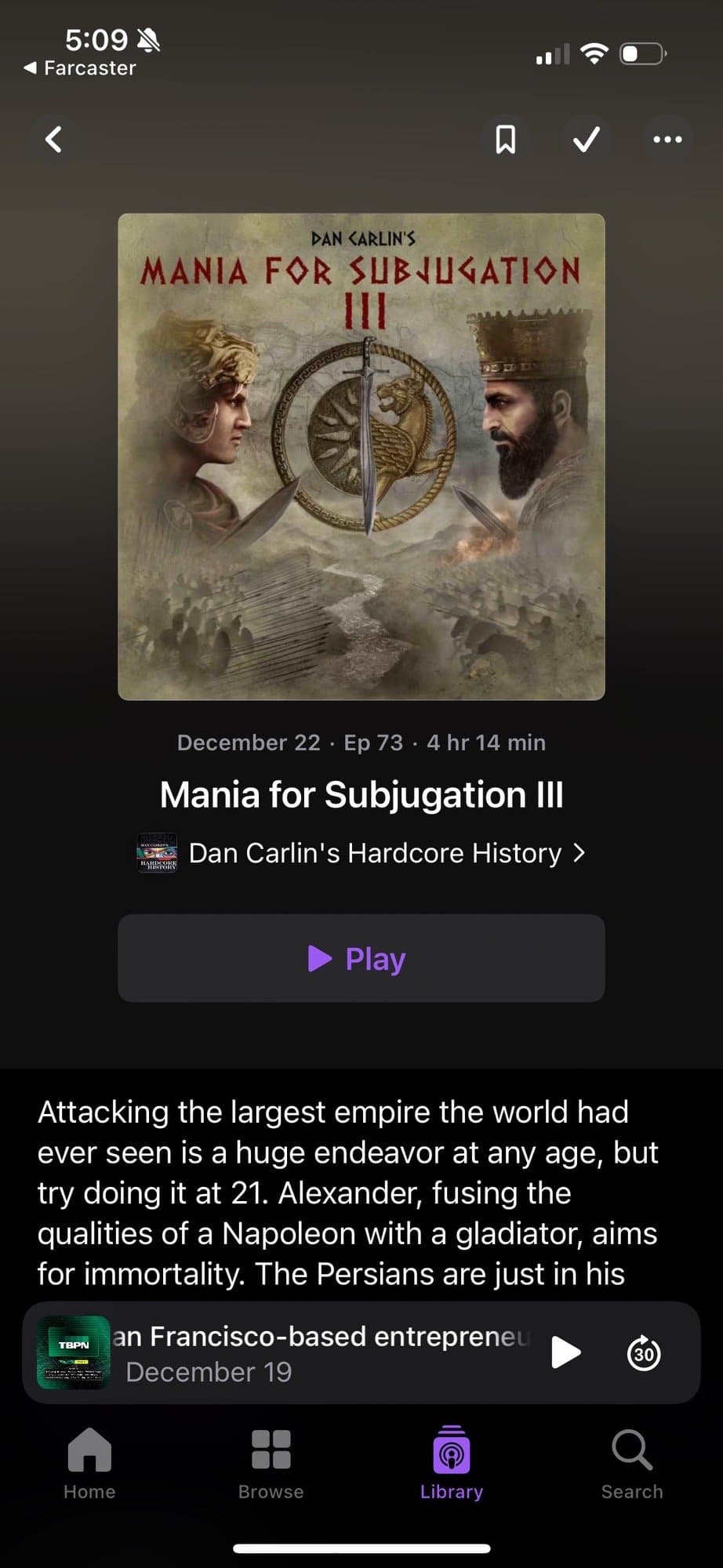Viewport: 723px width, 1568px height.
Task: Play Mania for Subjugation III
Action: (361, 958)
